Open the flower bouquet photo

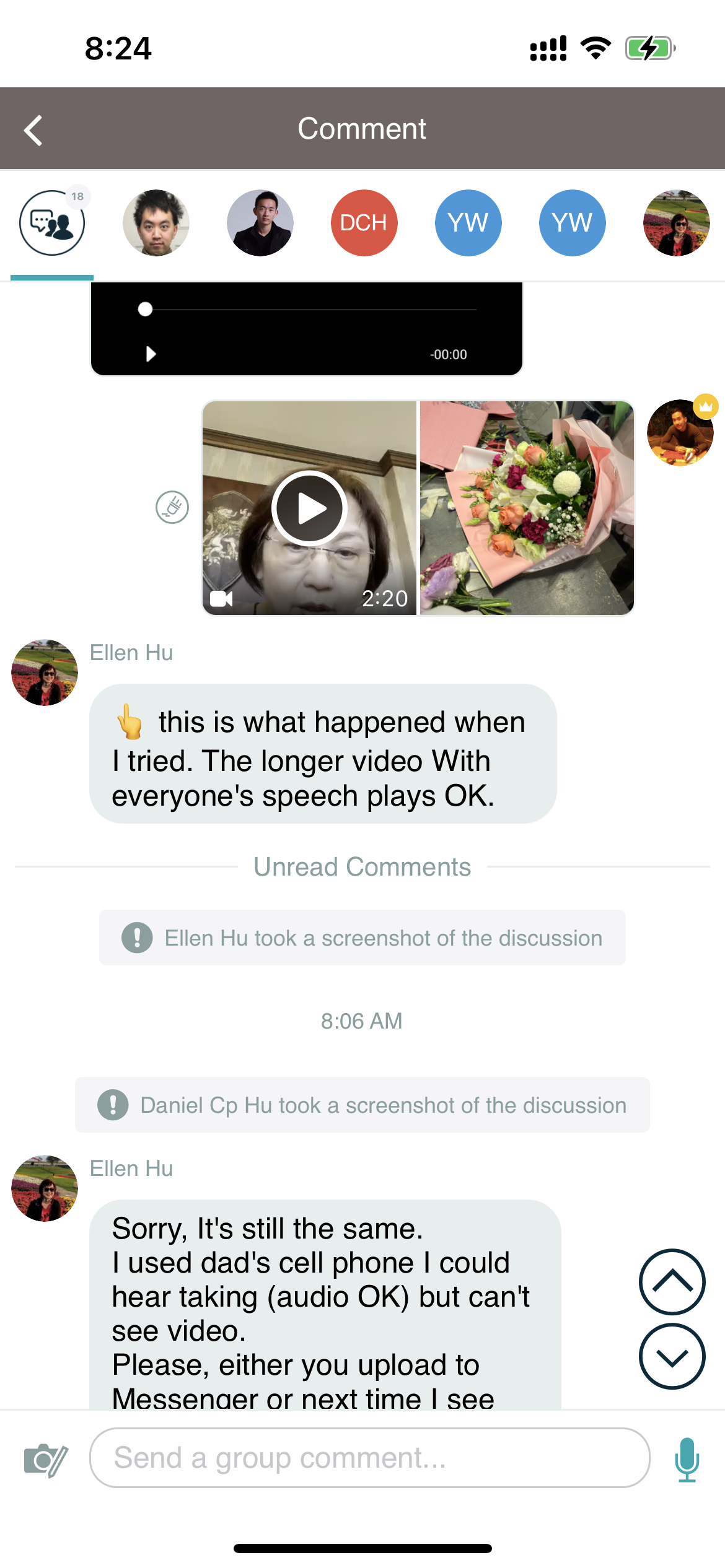click(527, 508)
